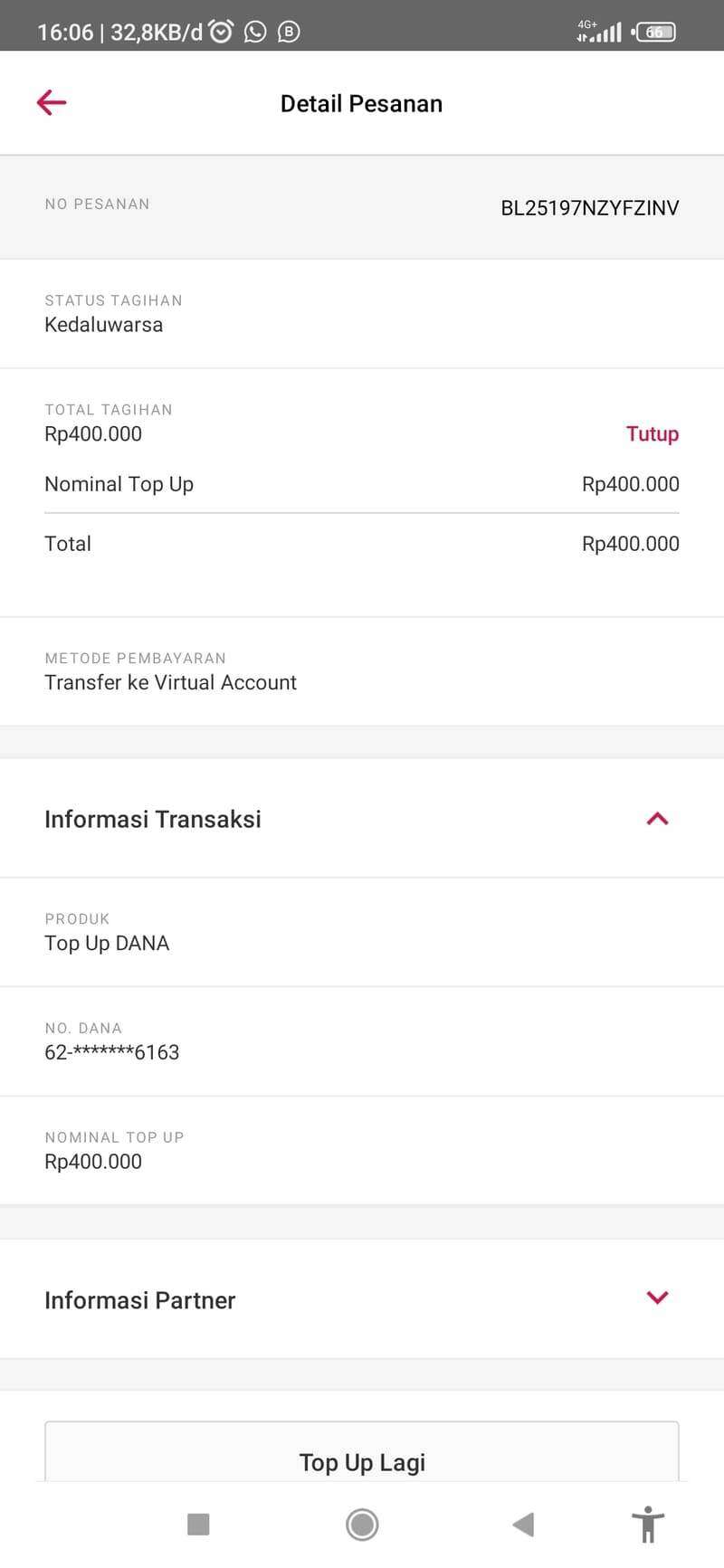This screenshot has width=724, height=1568.
Task: Open recent apps via the square button
Action: 198,1525
